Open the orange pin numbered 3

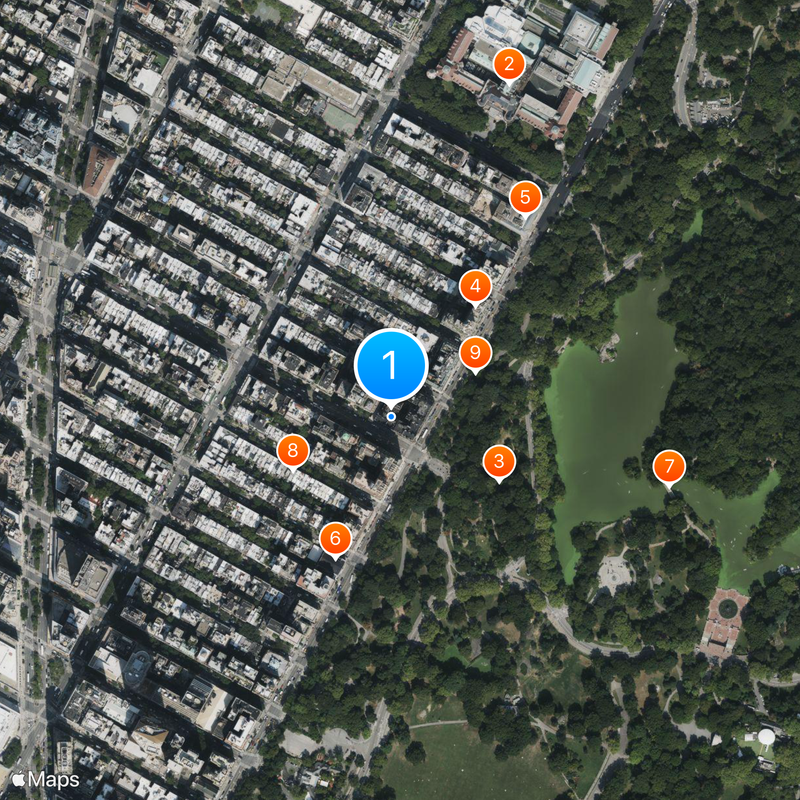click(x=498, y=462)
